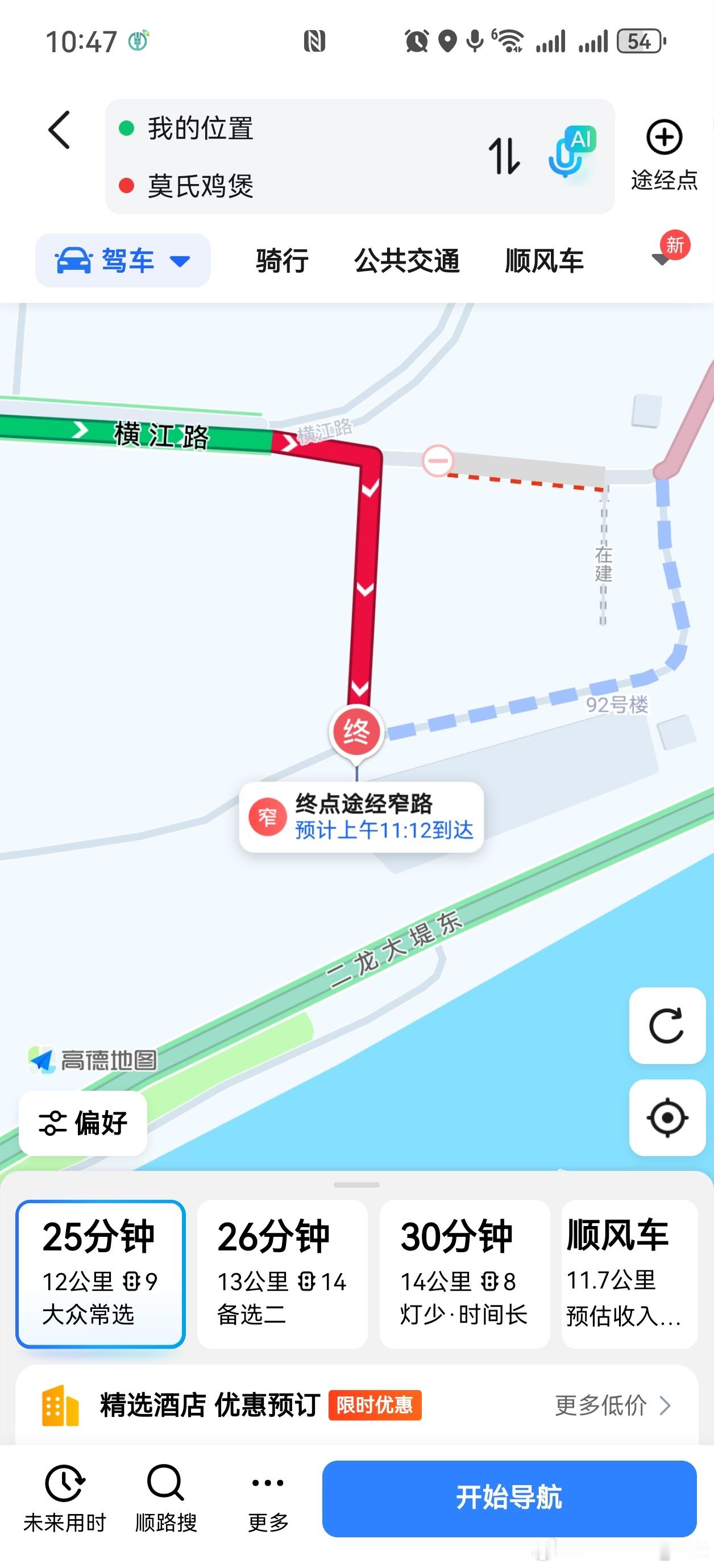Switch to the 公共交通 transit tab

[x=408, y=261]
